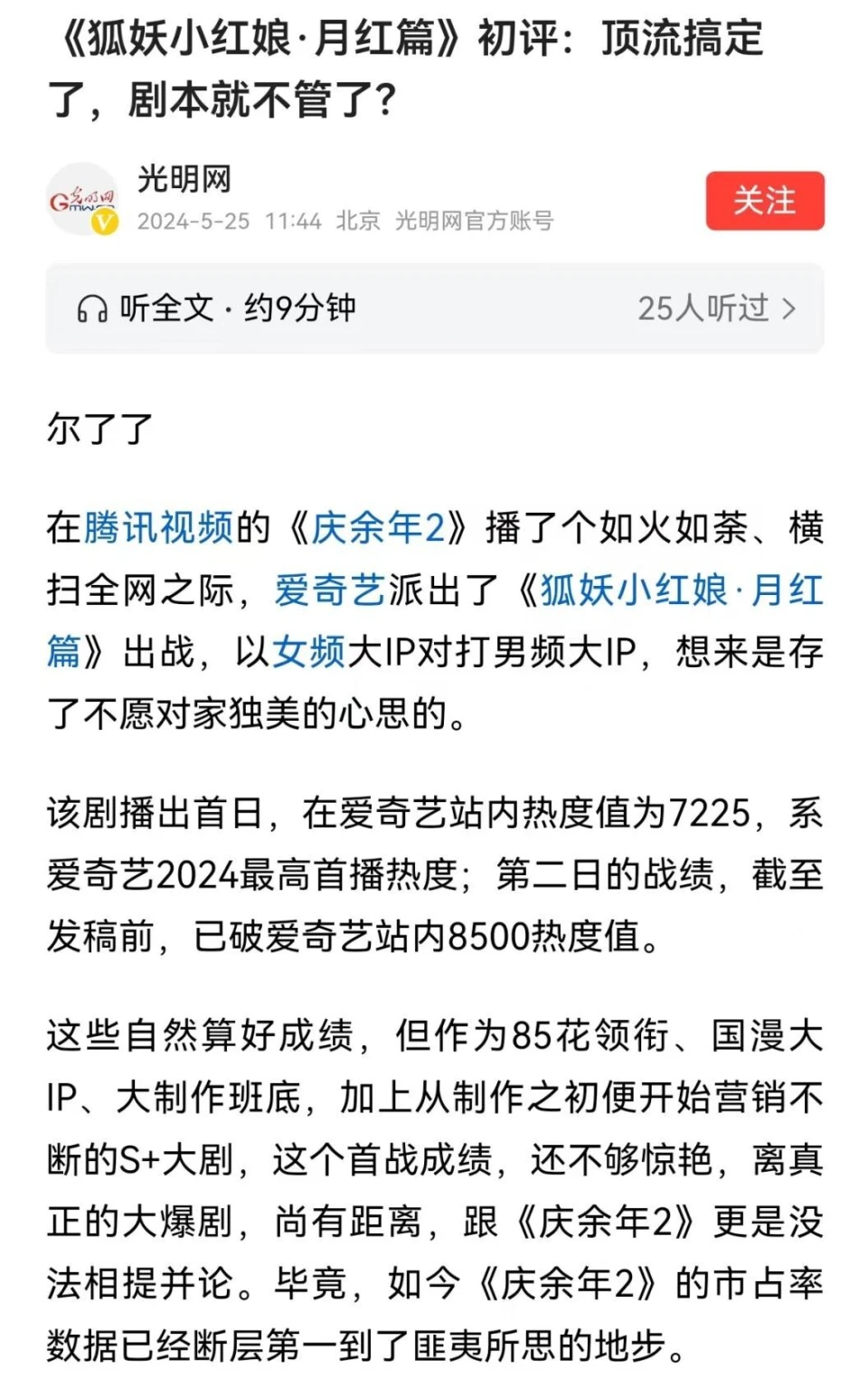View the 25人听过 listeners list
The image size is (868, 1388).
(x=716, y=309)
